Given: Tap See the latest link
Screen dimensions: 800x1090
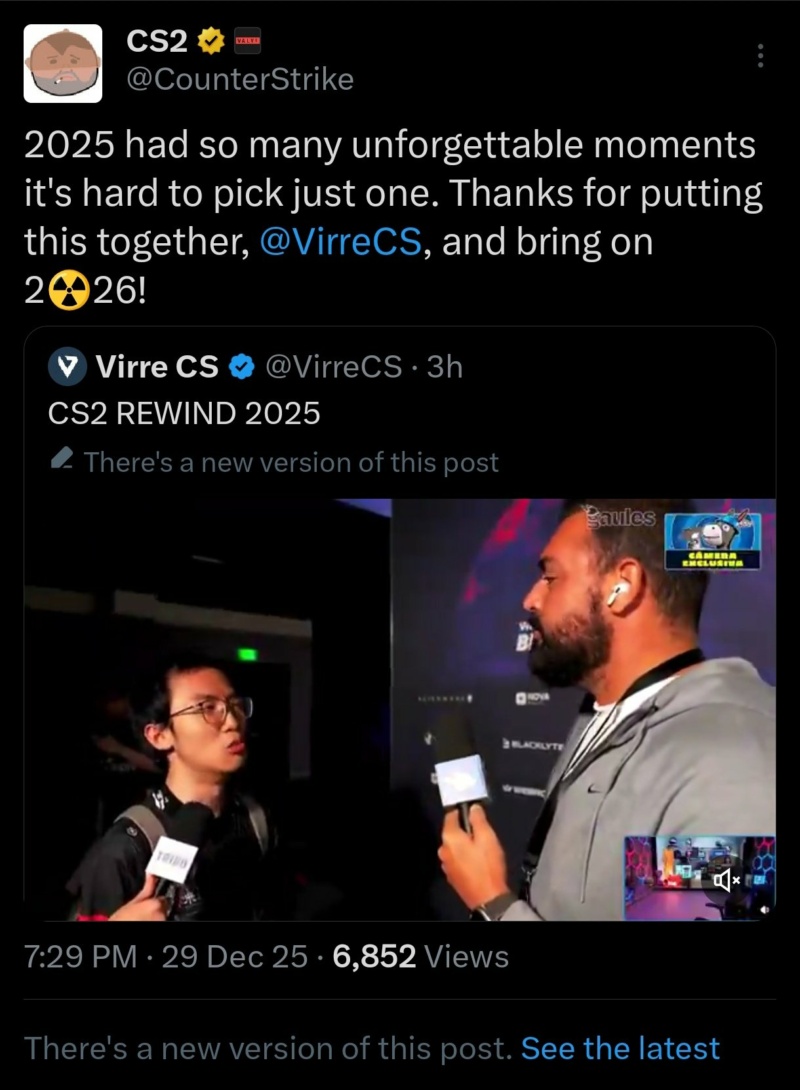Looking at the screenshot, I should (620, 1048).
